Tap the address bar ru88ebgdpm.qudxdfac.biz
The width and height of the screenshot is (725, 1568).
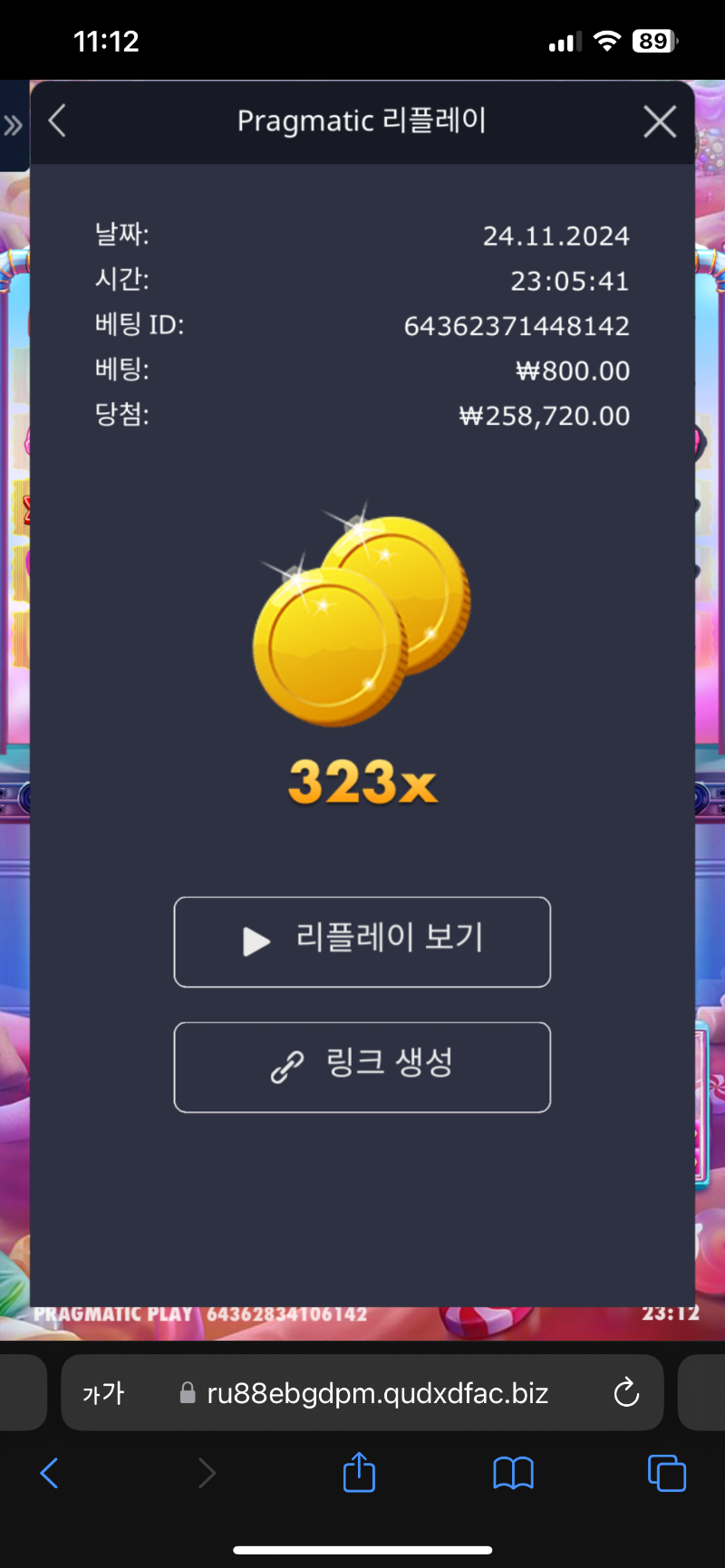(x=377, y=1392)
